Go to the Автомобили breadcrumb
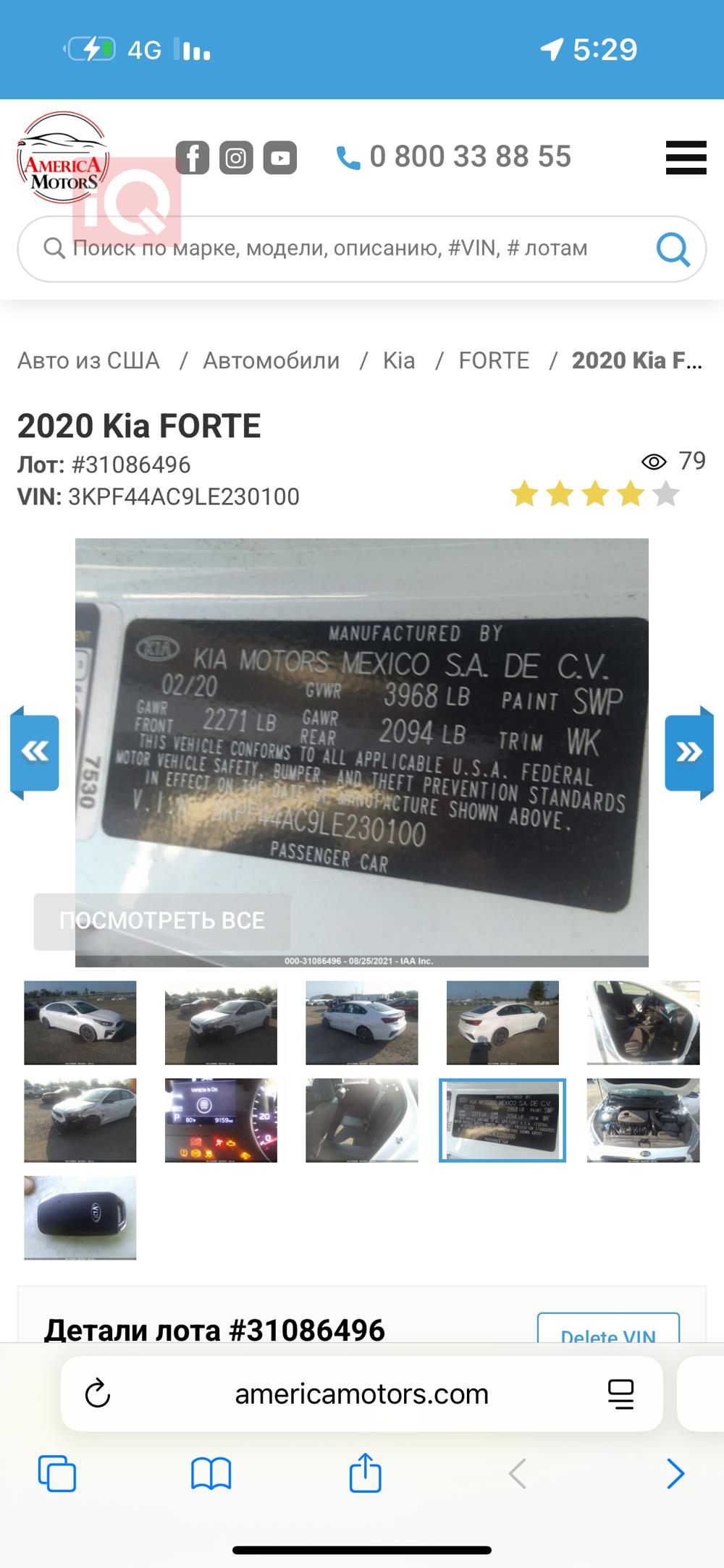 [x=271, y=360]
